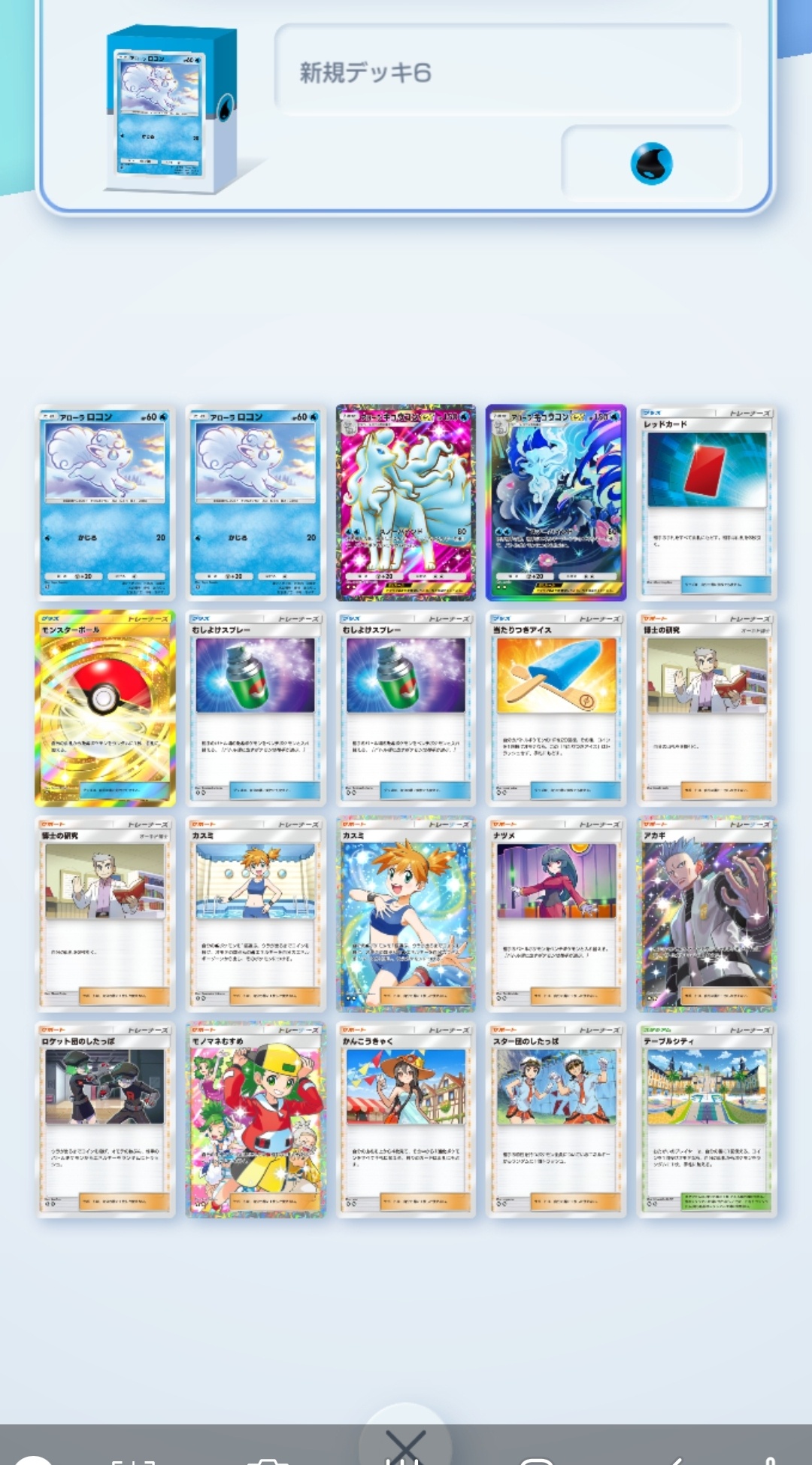Image resolution: width=812 pixels, height=1465 pixels.
Task: View the rainbow-bordered アローラキュウコンex card
Action: pos(556,502)
